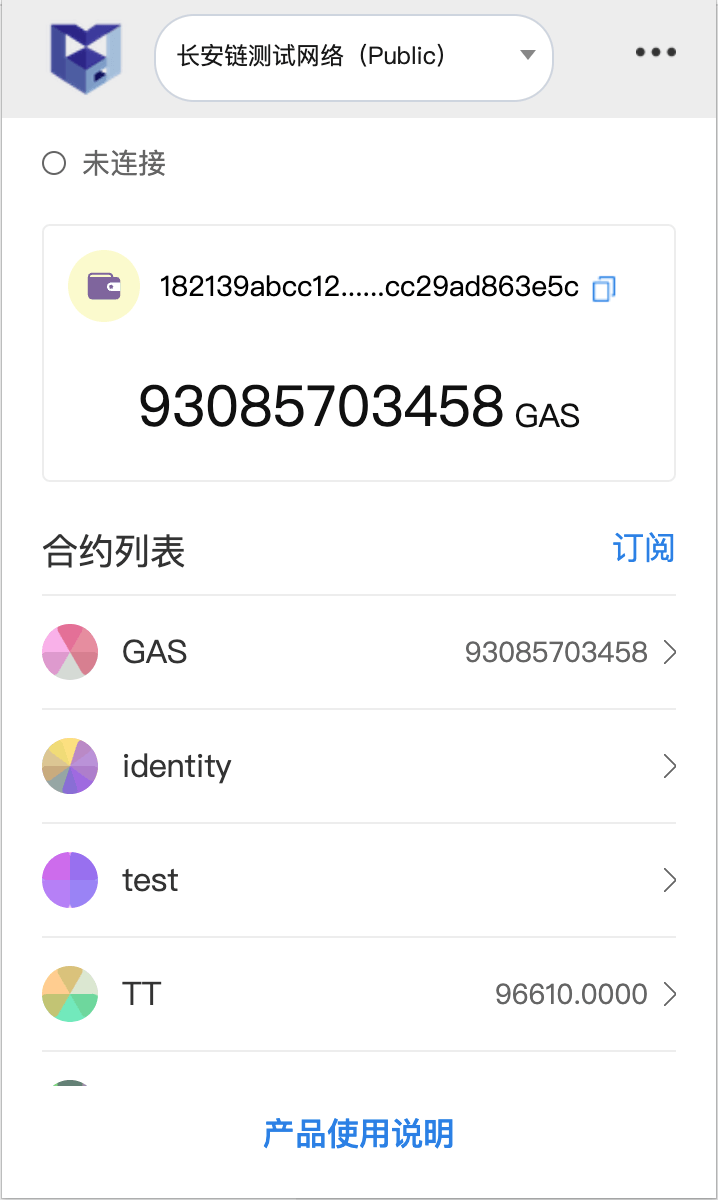Select the test contract row

358,881
